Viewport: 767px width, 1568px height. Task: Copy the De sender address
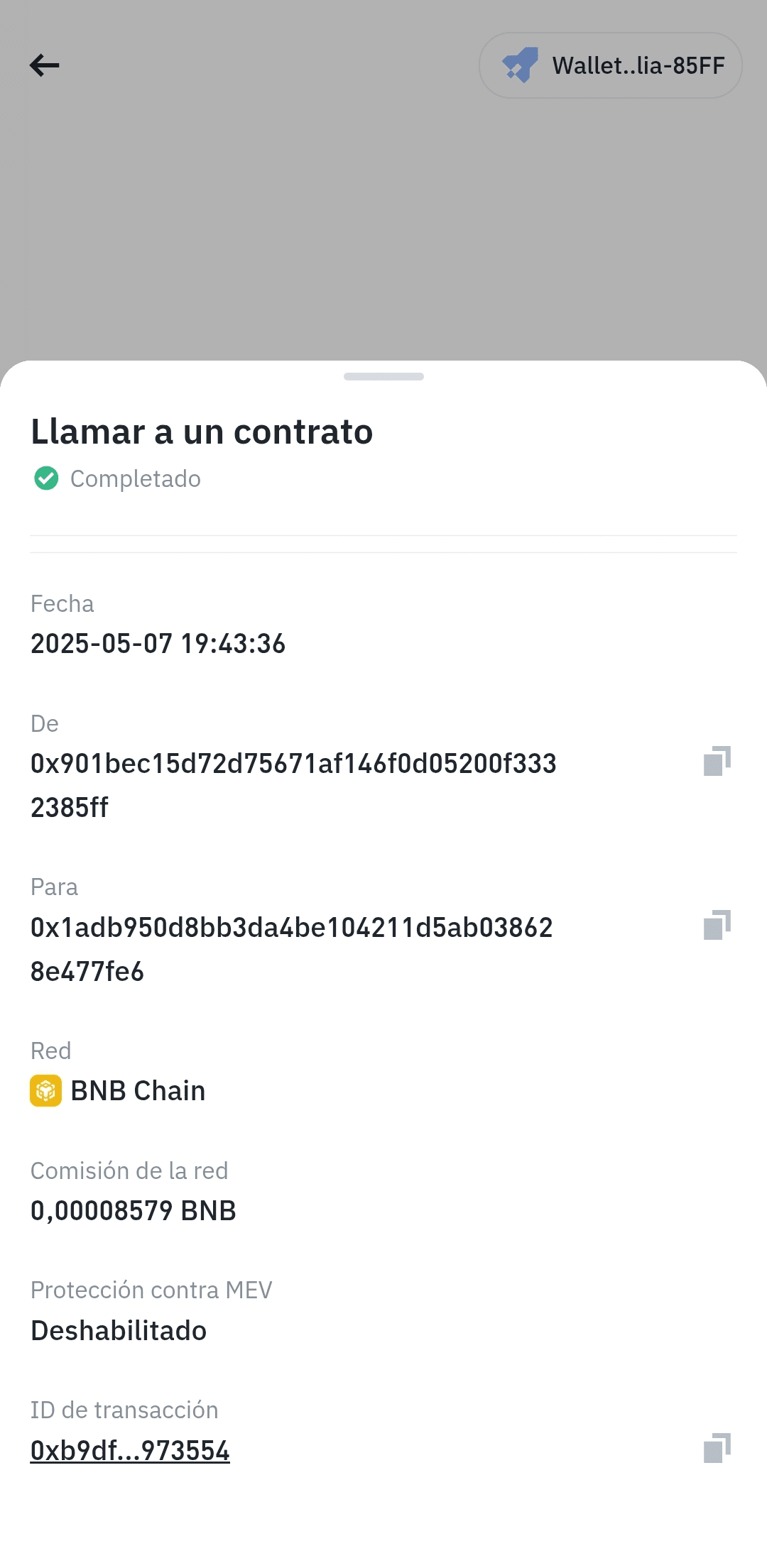tap(717, 761)
